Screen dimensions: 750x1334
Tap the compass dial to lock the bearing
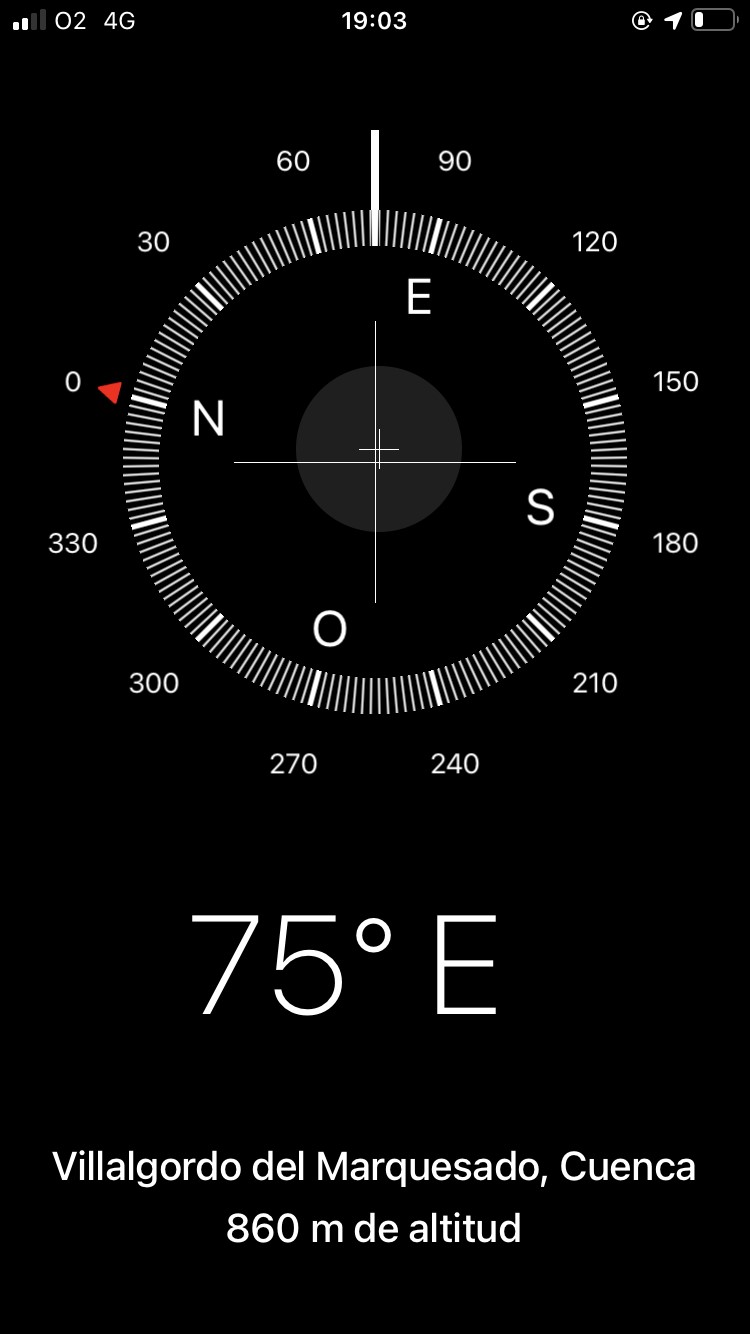[375, 461]
